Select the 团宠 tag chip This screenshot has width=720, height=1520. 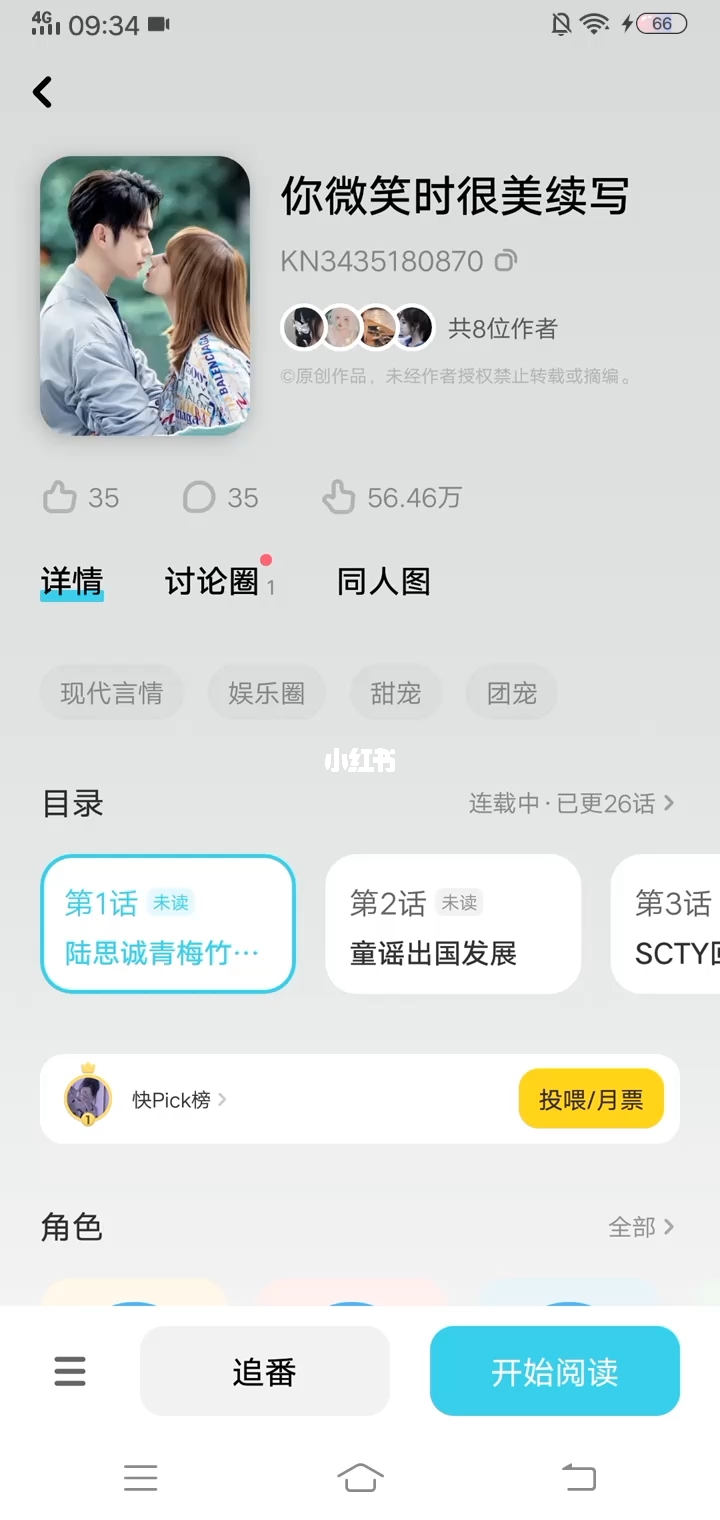(x=512, y=693)
